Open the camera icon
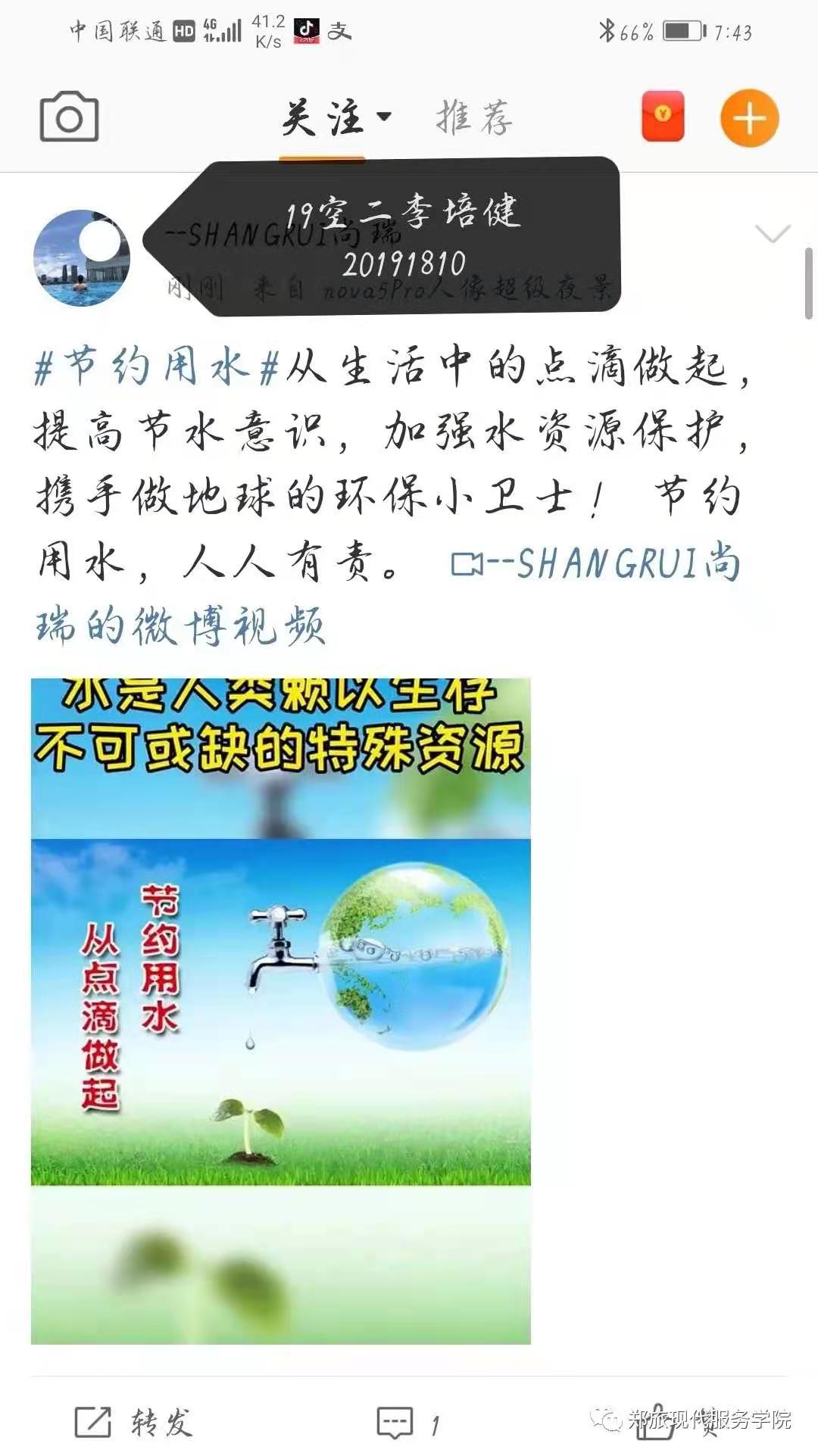The height and width of the screenshot is (1456, 818). [69, 117]
